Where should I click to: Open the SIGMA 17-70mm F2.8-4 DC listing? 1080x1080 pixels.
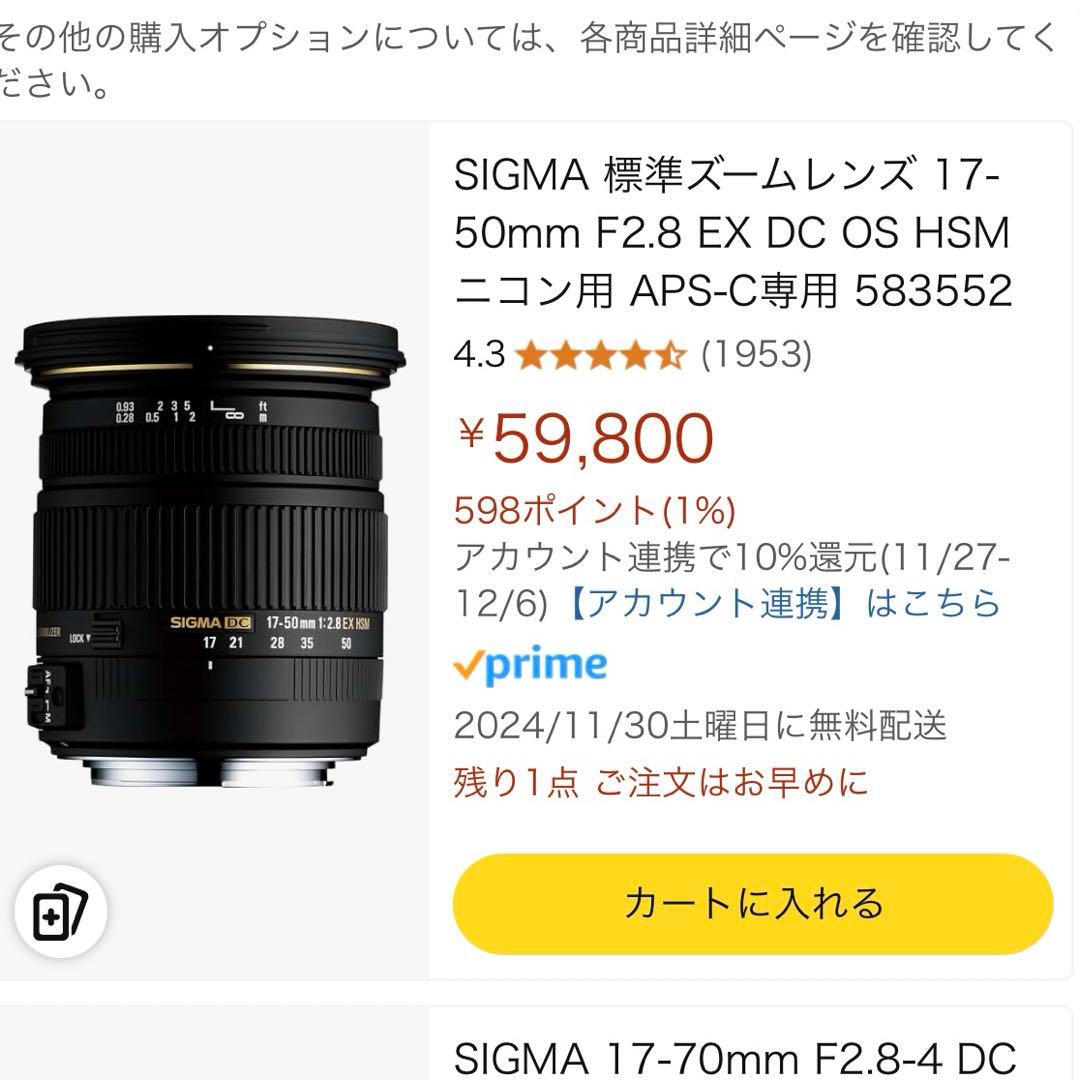click(733, 1056)
